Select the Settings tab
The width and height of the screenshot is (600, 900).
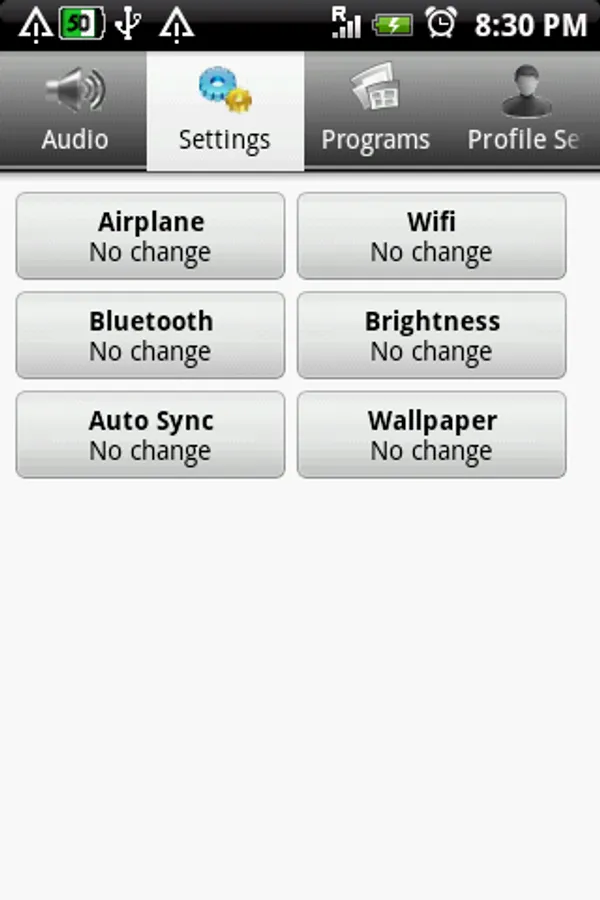pyautogui.click(x=225, y=110)
